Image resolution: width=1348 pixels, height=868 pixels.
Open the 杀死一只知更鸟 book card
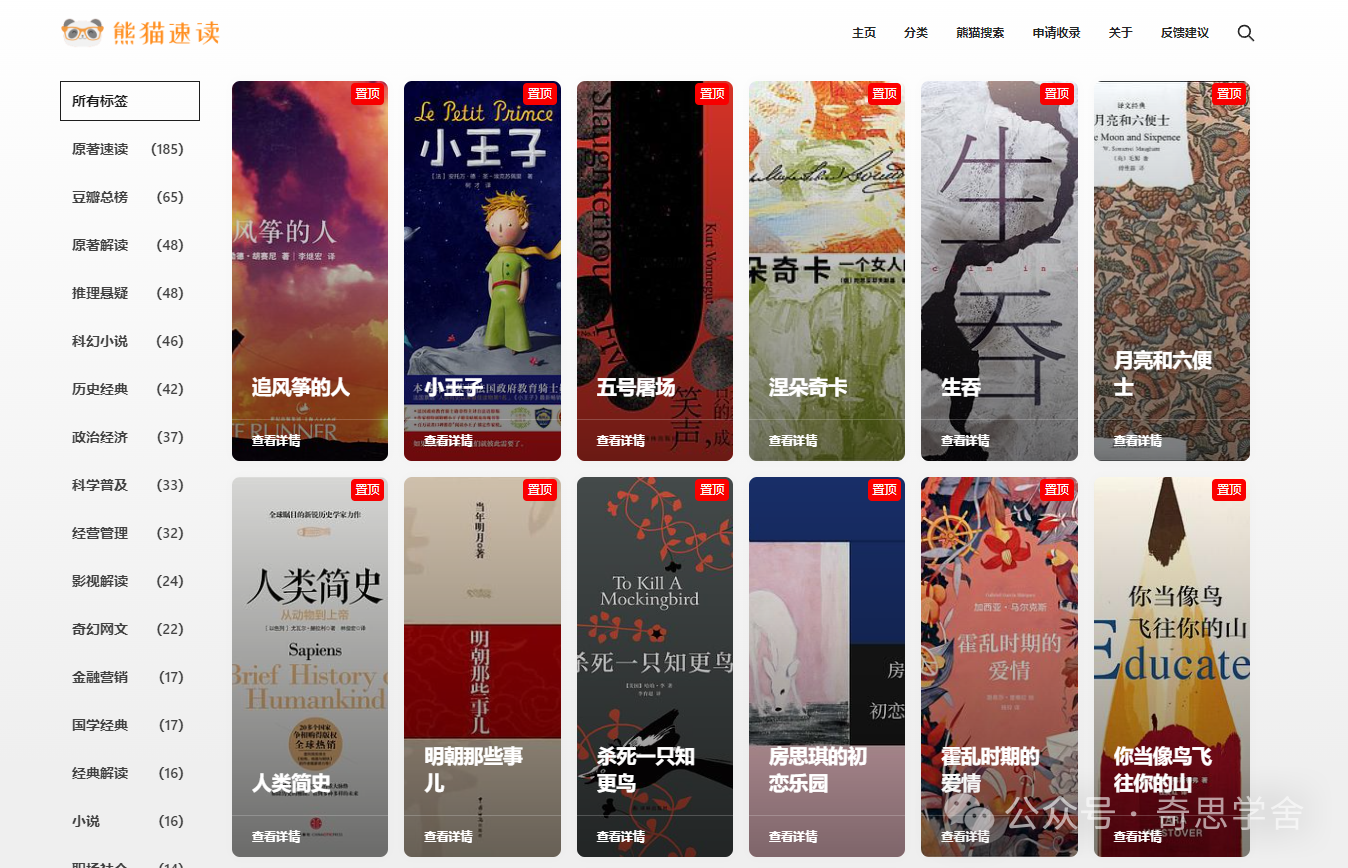[655, 666]
